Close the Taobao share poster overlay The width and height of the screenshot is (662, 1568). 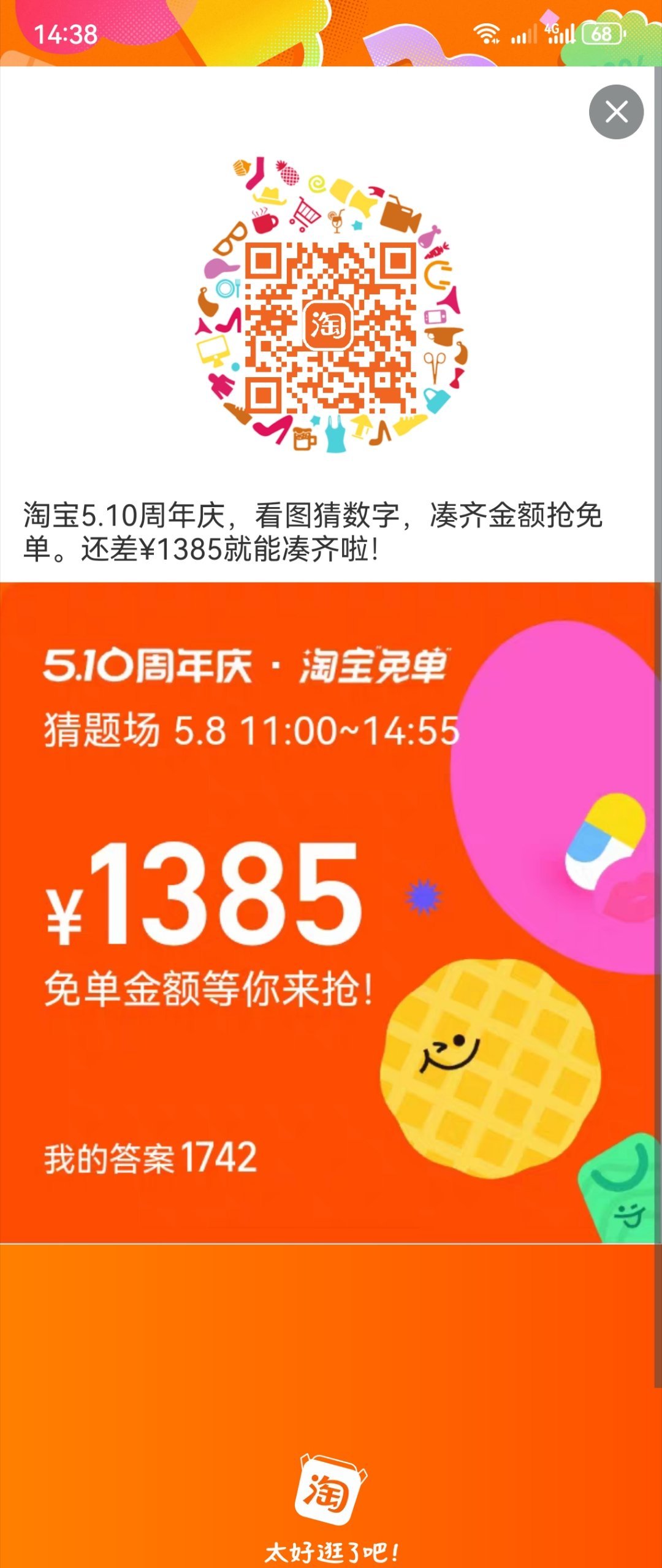616,112
